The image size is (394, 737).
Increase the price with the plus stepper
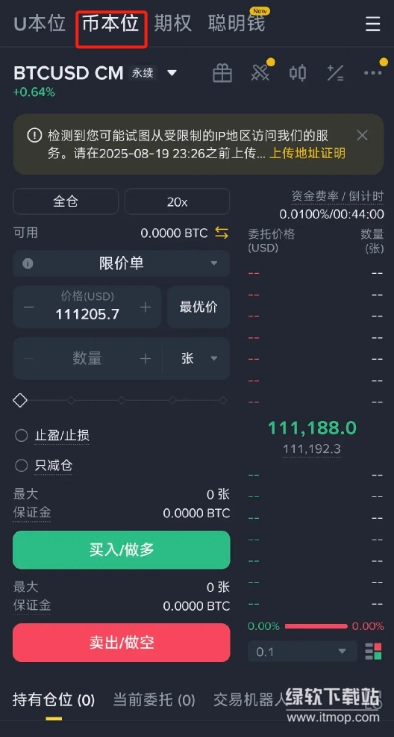click(146, 307)
